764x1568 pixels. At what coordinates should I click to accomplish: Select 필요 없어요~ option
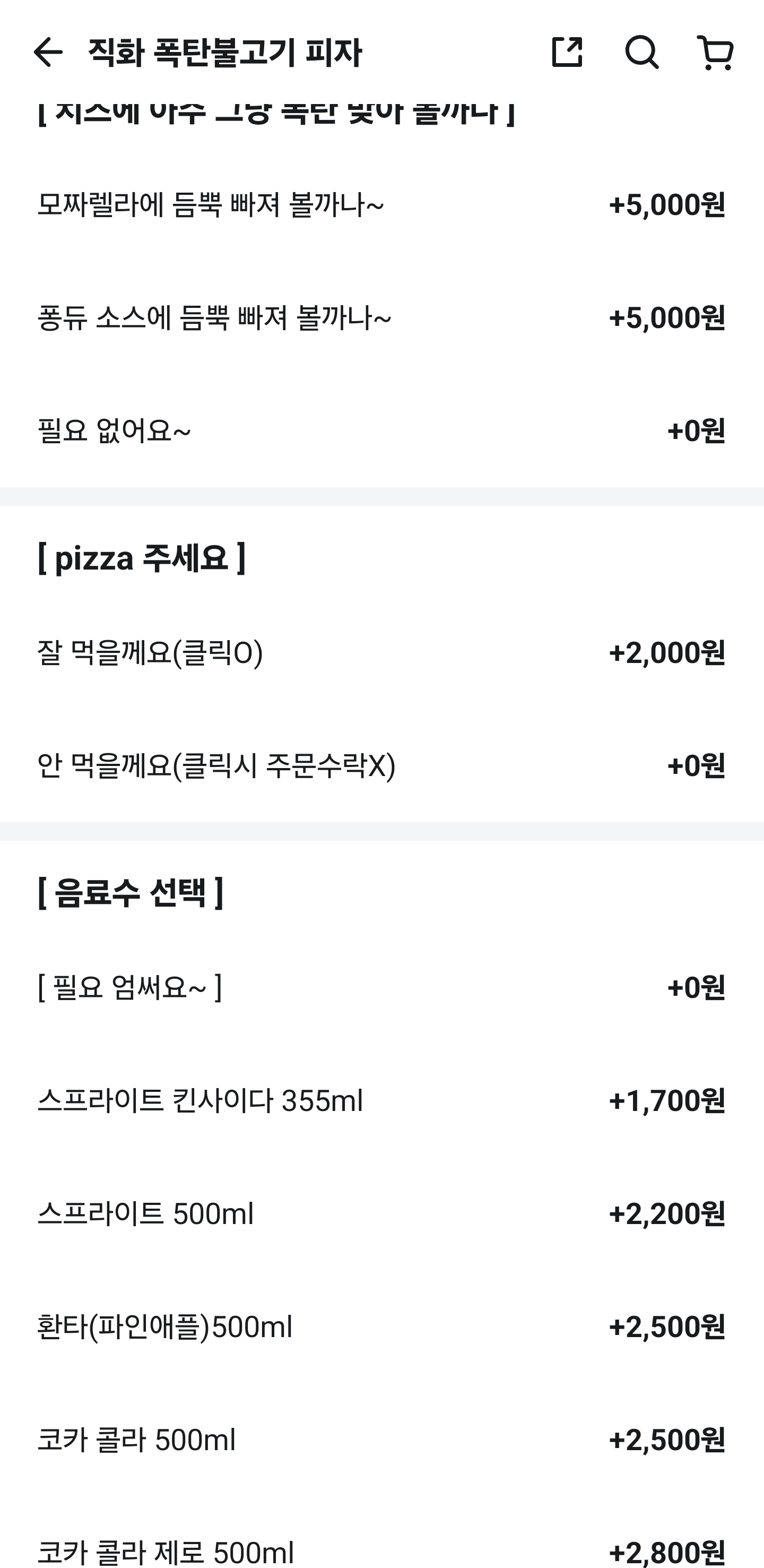(x=382, y=430)
